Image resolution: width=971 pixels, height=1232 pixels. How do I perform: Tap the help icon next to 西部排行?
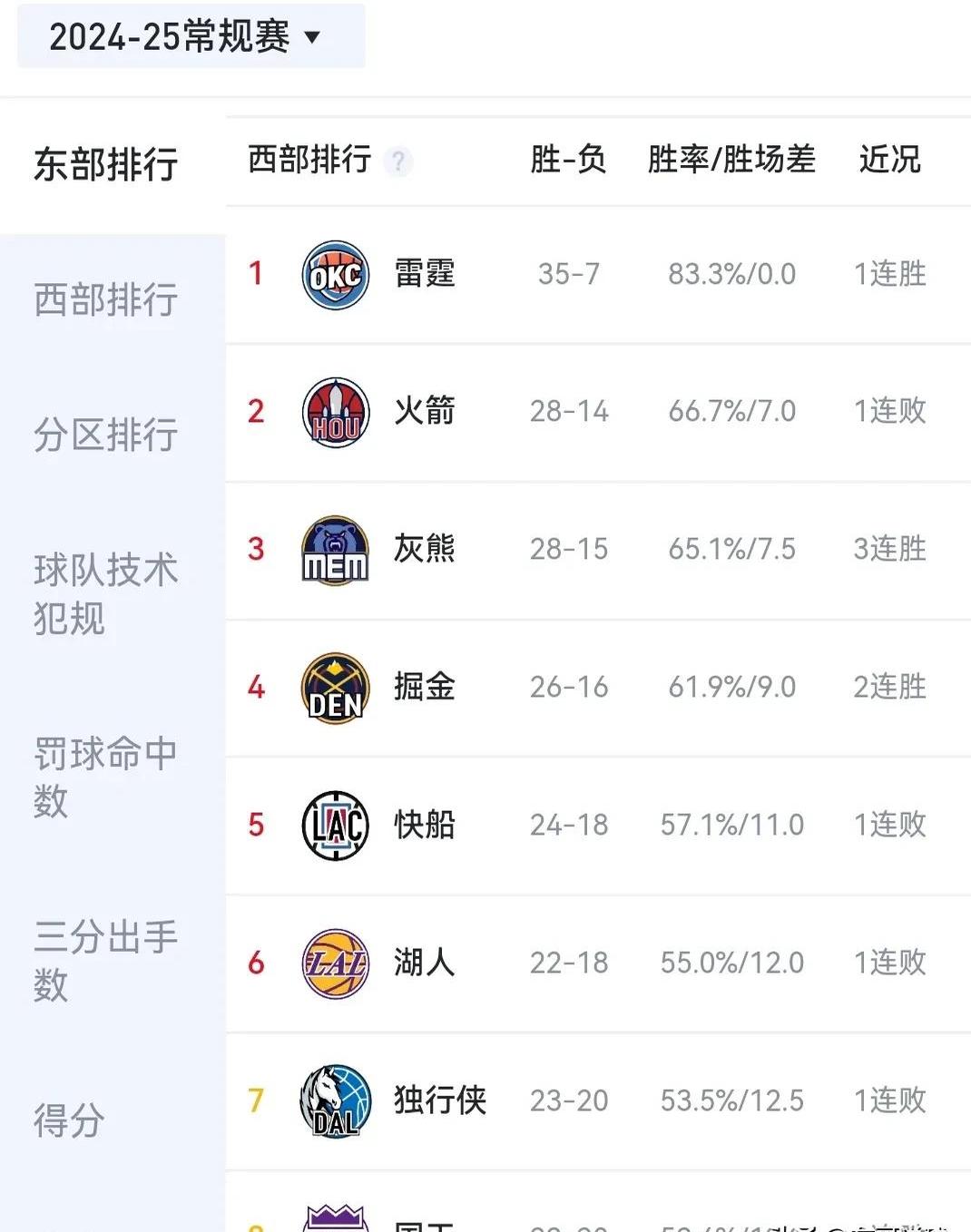coord(398,161)
